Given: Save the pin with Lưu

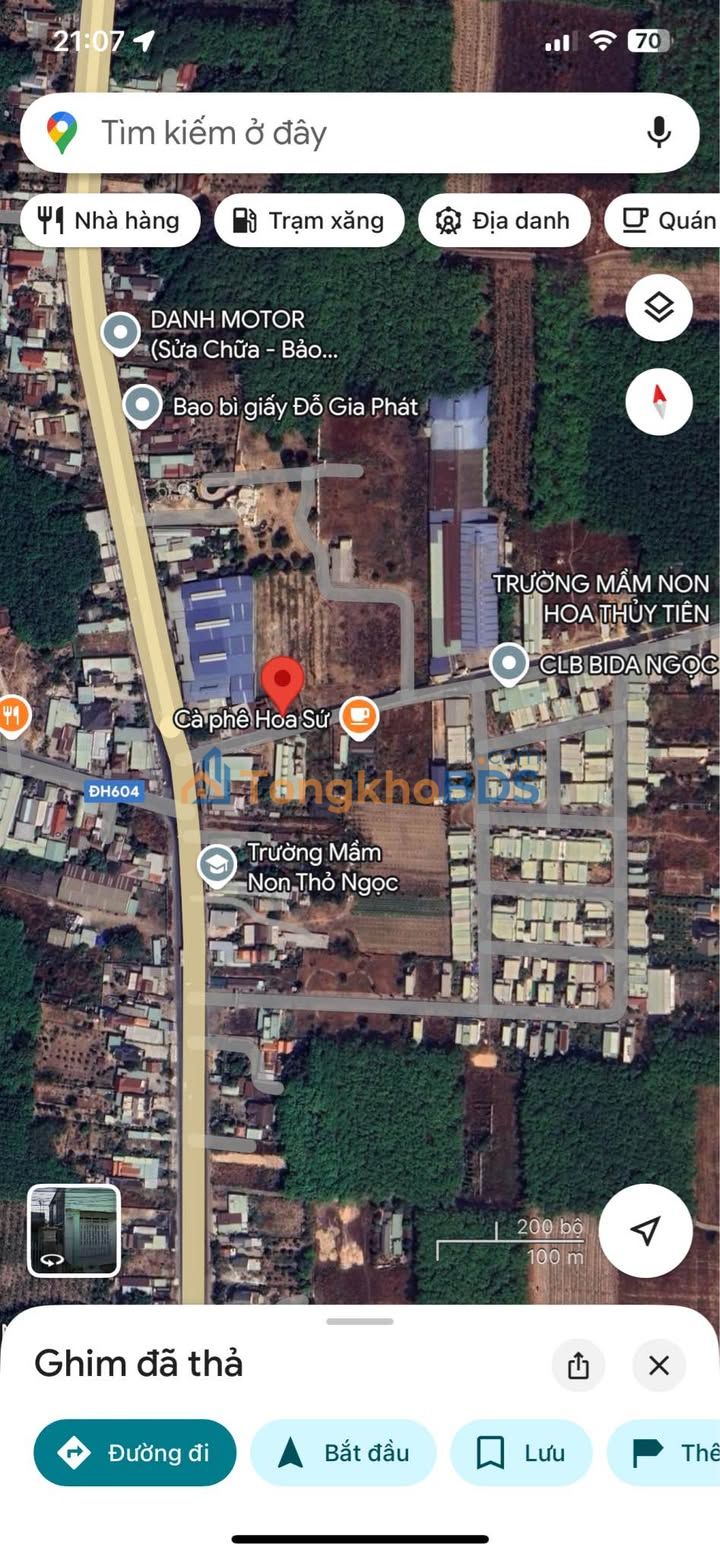Looking at the screenshot, I should (521, 1452).
